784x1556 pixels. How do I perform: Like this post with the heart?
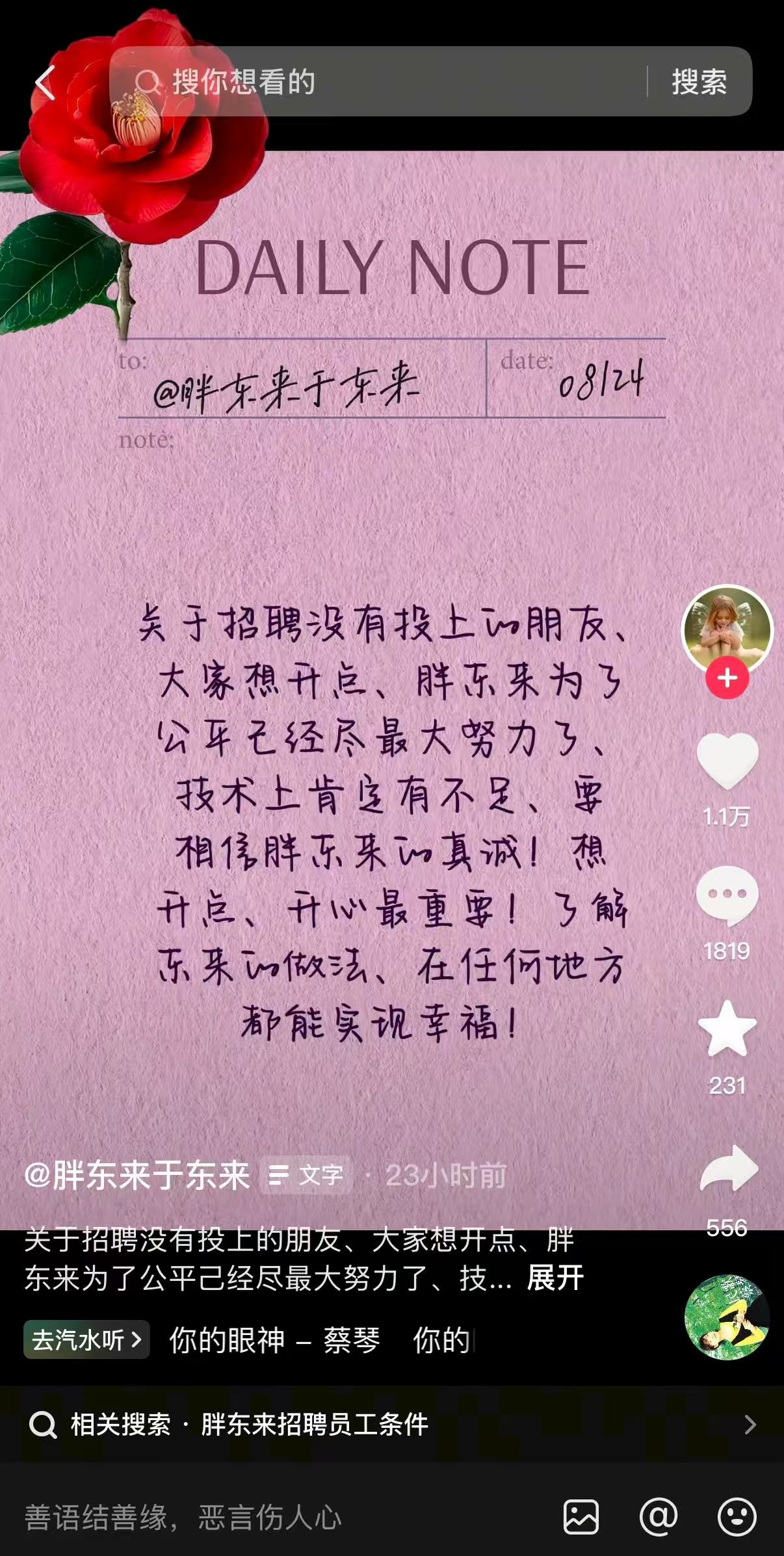[x=727, y=759]
